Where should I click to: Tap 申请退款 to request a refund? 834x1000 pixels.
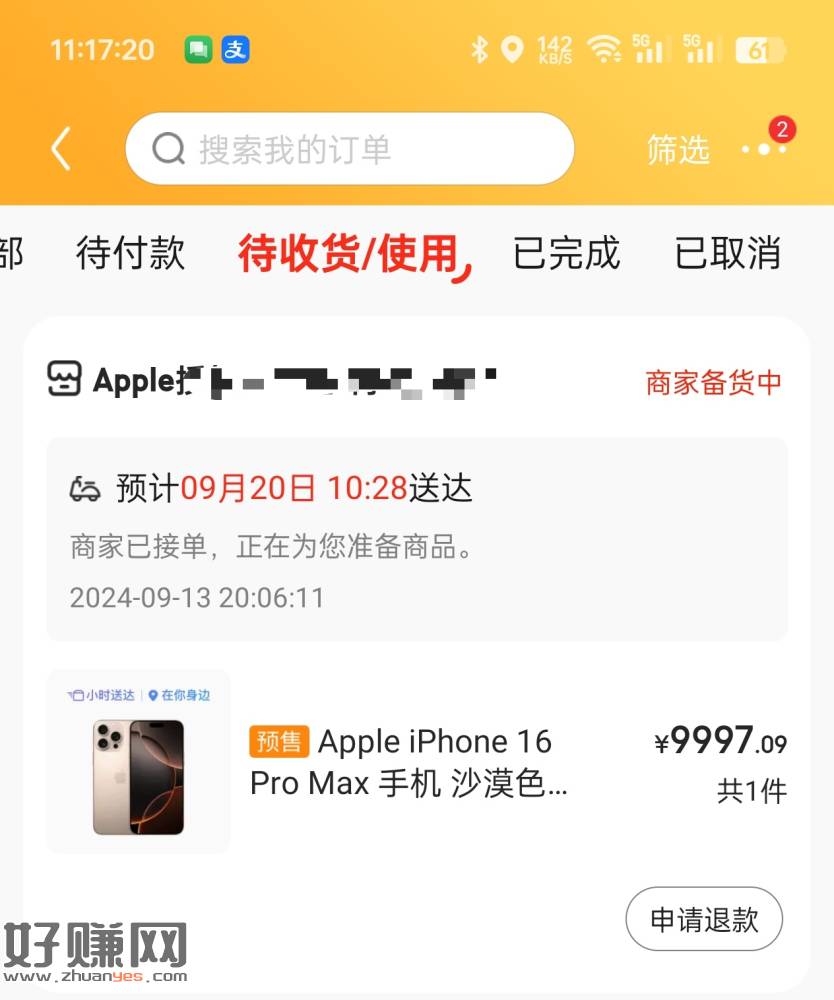point(704,919)
